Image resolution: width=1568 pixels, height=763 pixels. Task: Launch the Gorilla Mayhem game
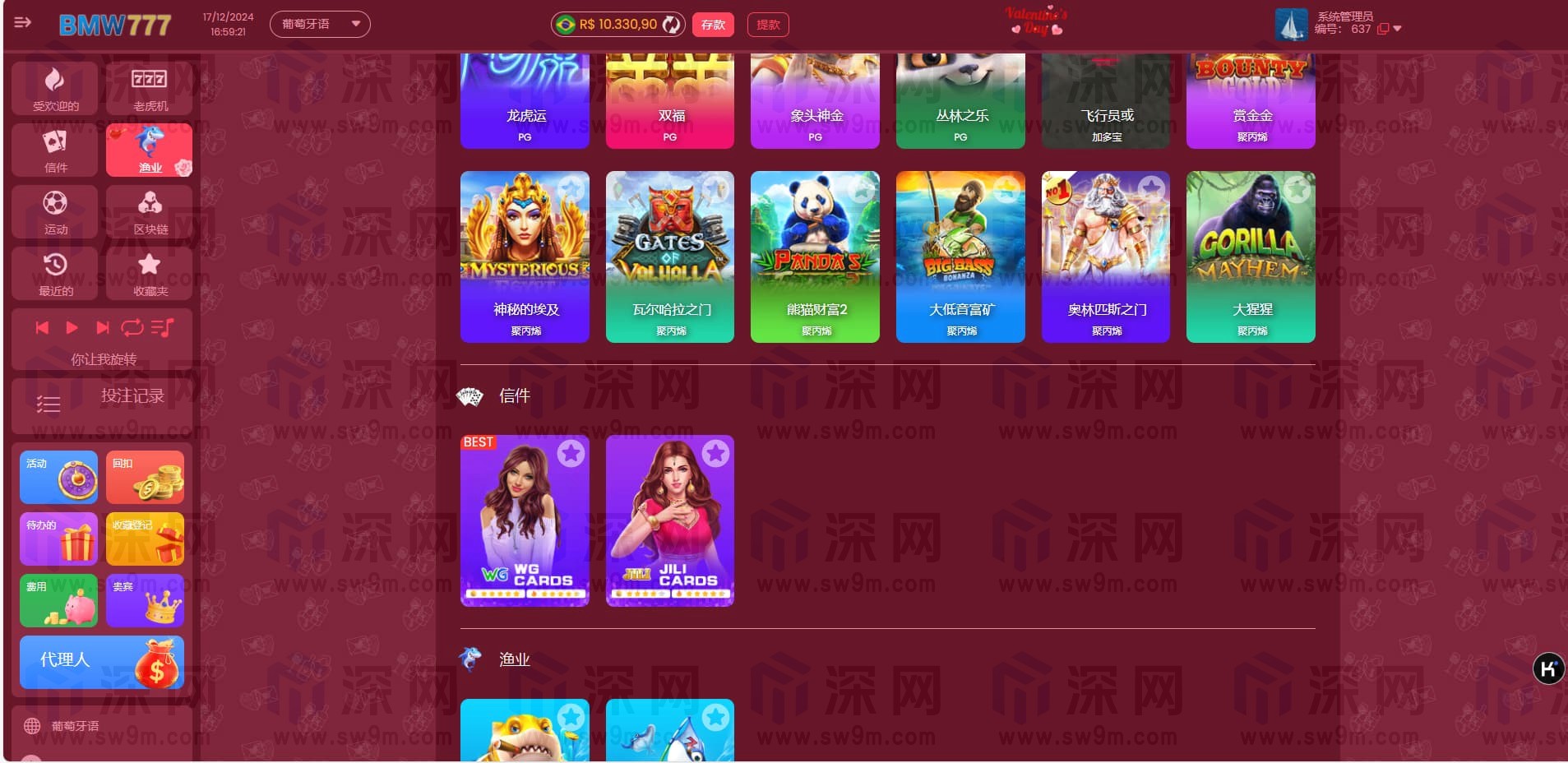pos(1251,257)
